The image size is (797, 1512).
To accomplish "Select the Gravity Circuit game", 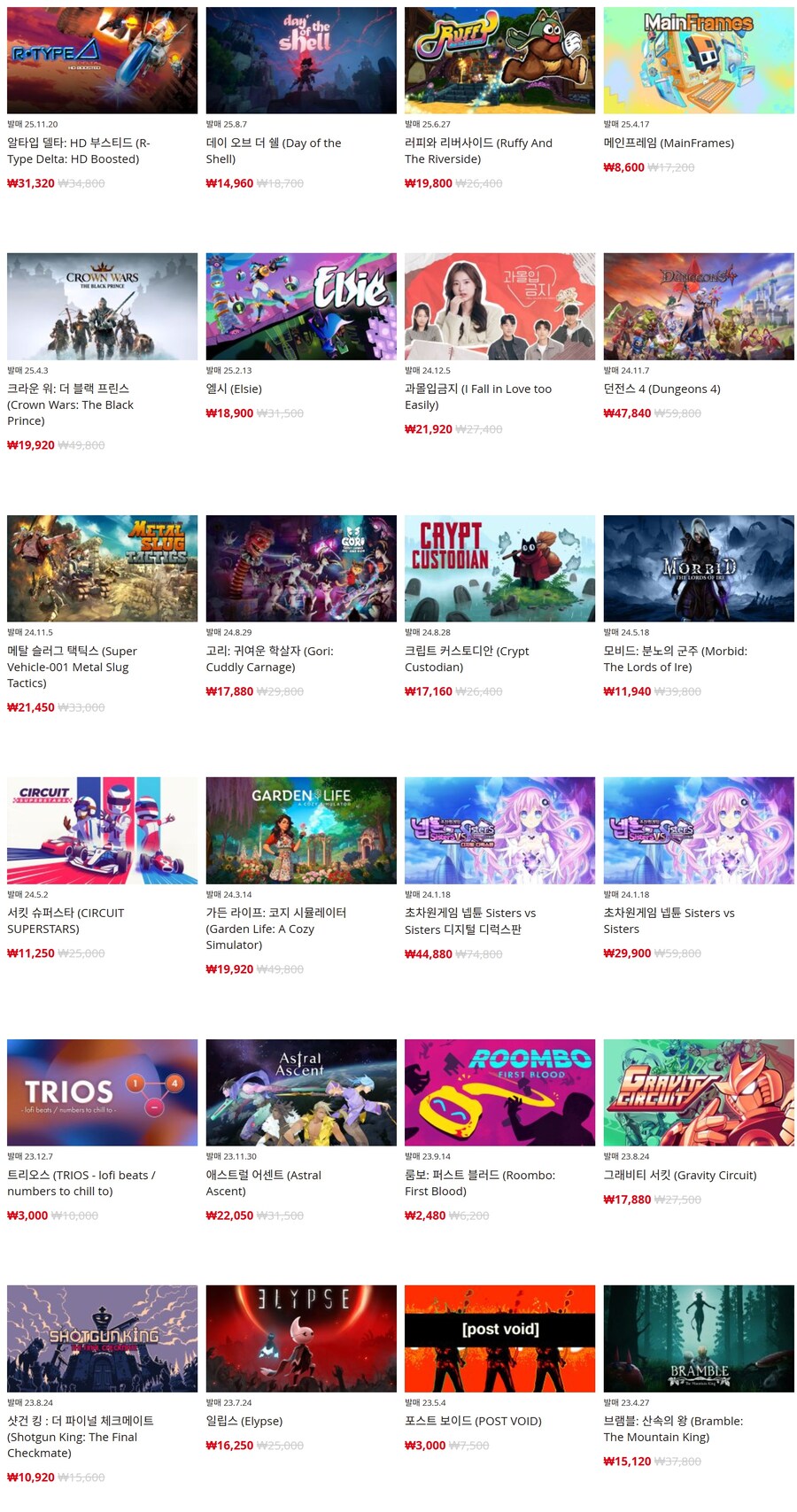I will (x=699, y=1092).
